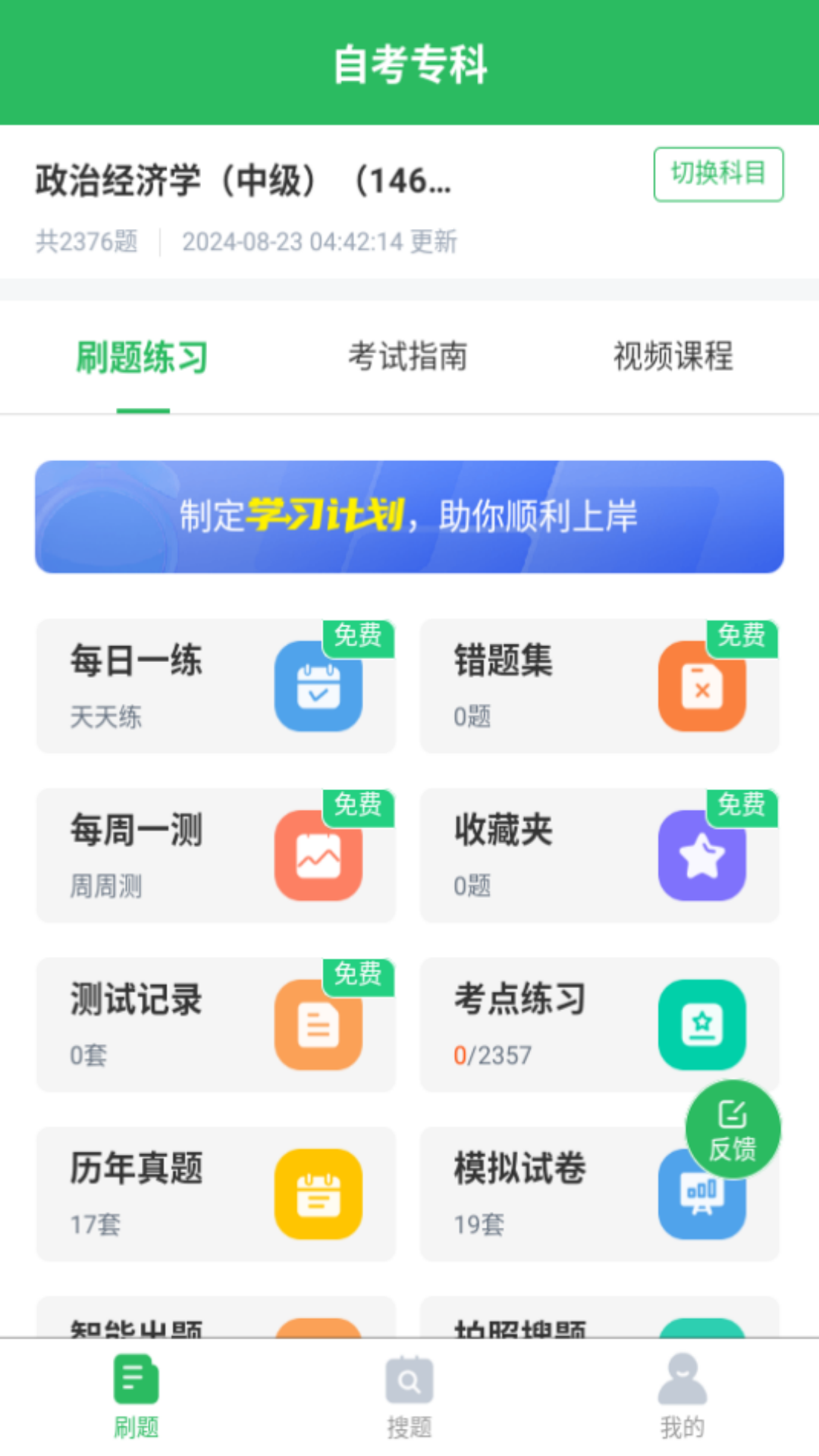This screenshot has width=819, height=1456.
Task: Select the 每周一测 weekly test icon
Action: click(318, 855)
